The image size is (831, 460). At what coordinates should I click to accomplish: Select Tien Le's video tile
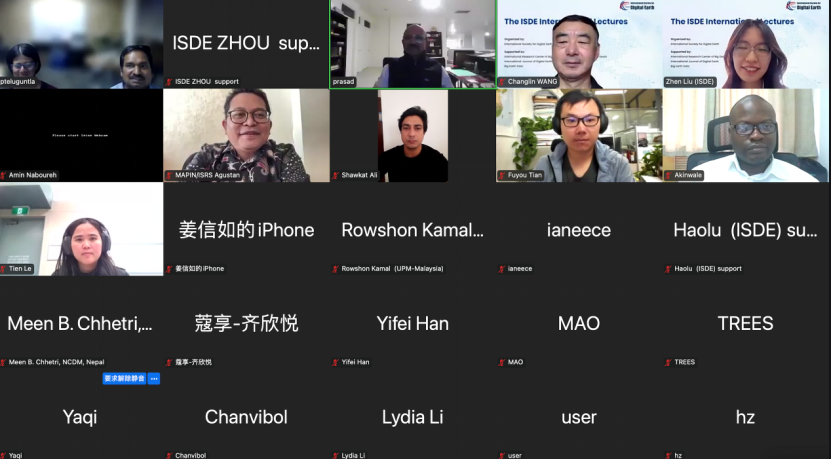click(81, 229)
